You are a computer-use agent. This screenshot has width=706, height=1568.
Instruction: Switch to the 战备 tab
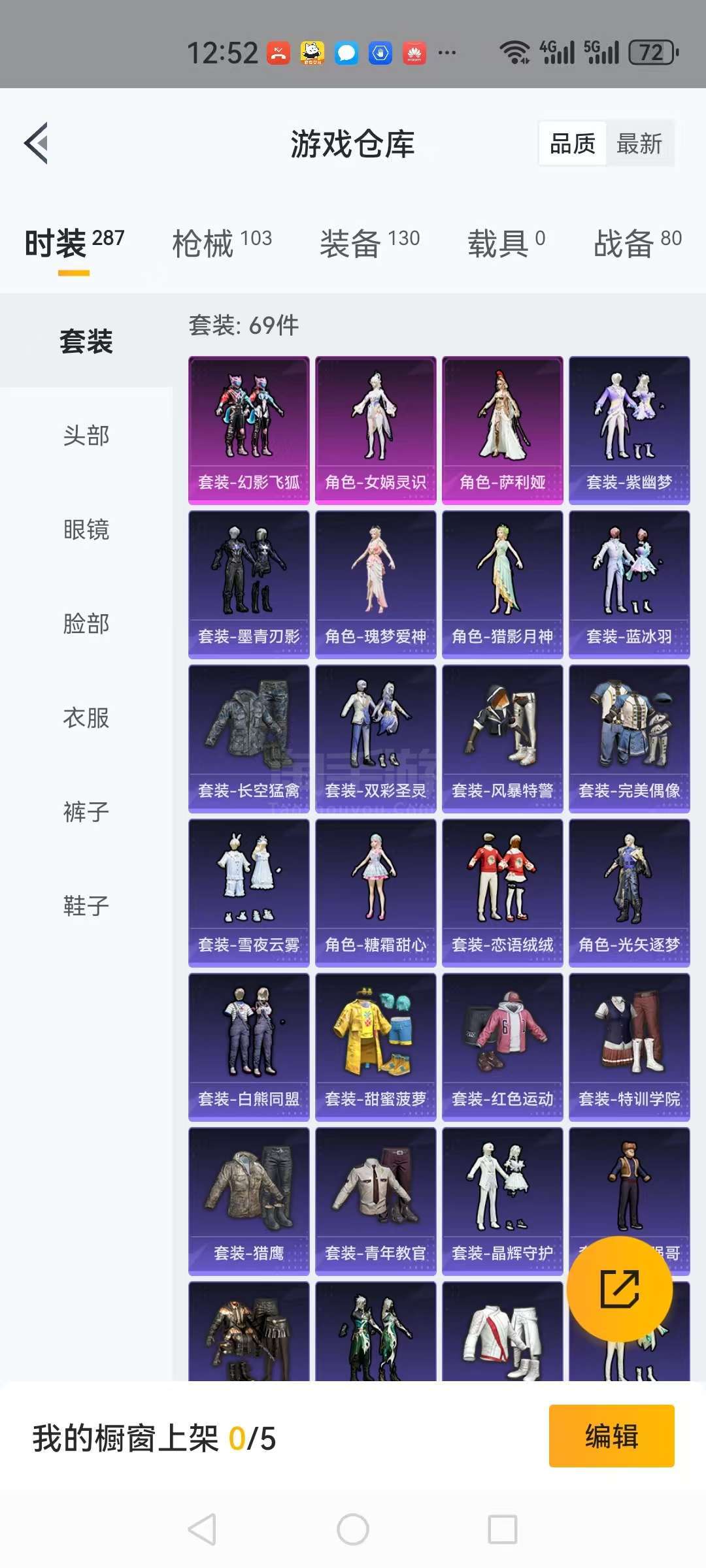pyautogui.click(x=637, y=243)
